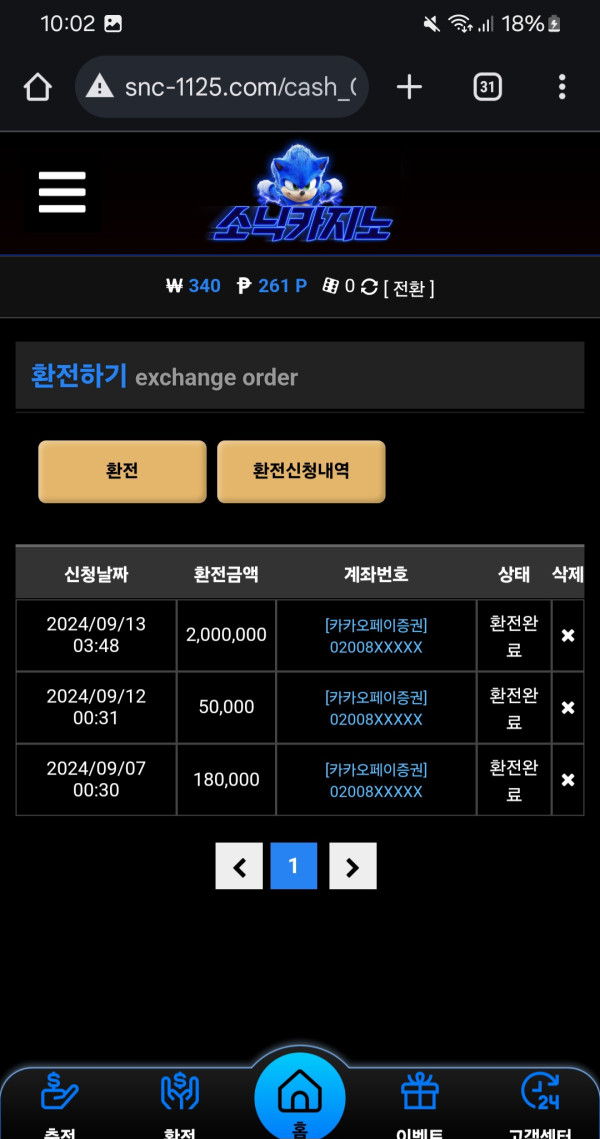The height and width of the screenshot is (1139, 600).
Task: Tap the [전환] points conversion link
Action: [409, 288]
